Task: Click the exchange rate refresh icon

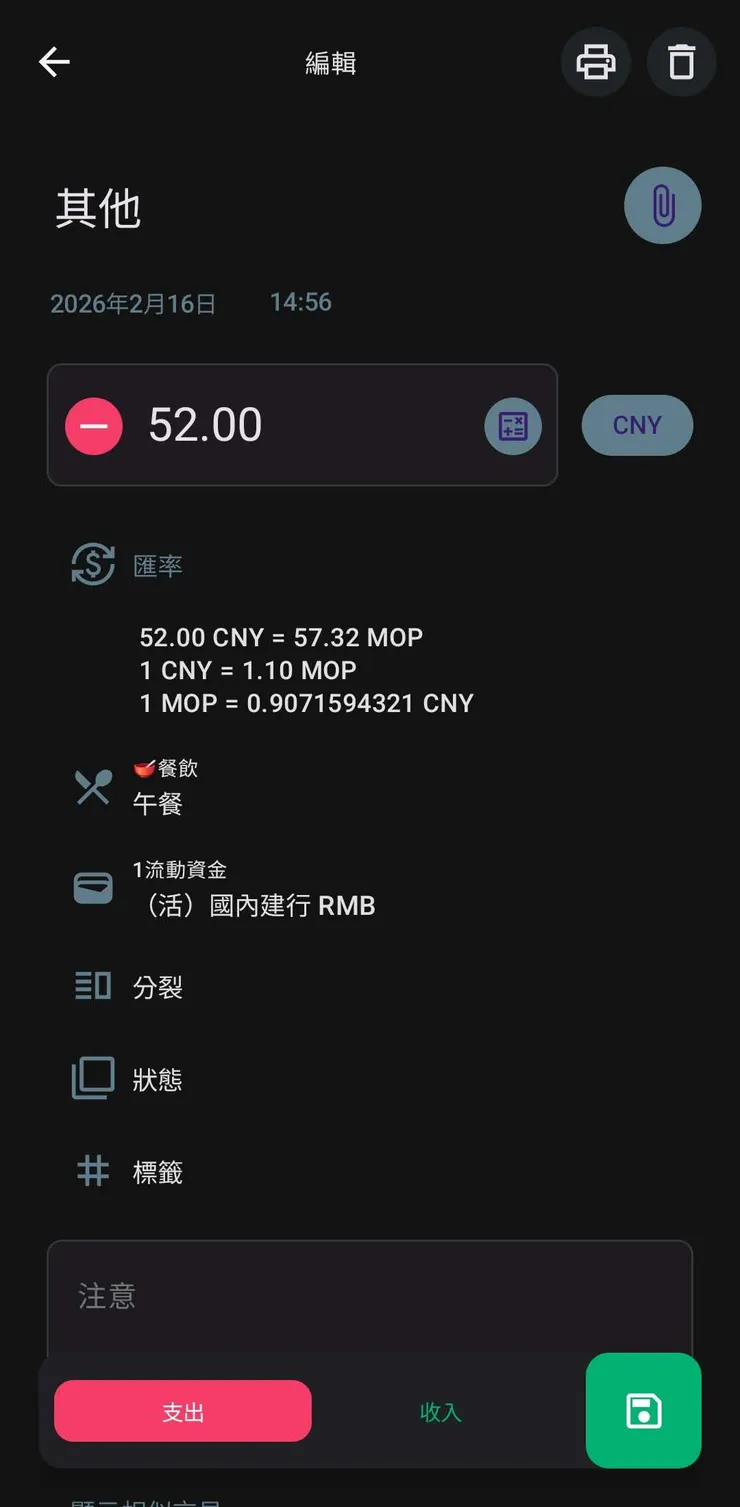Action: (x=91, y=564)
